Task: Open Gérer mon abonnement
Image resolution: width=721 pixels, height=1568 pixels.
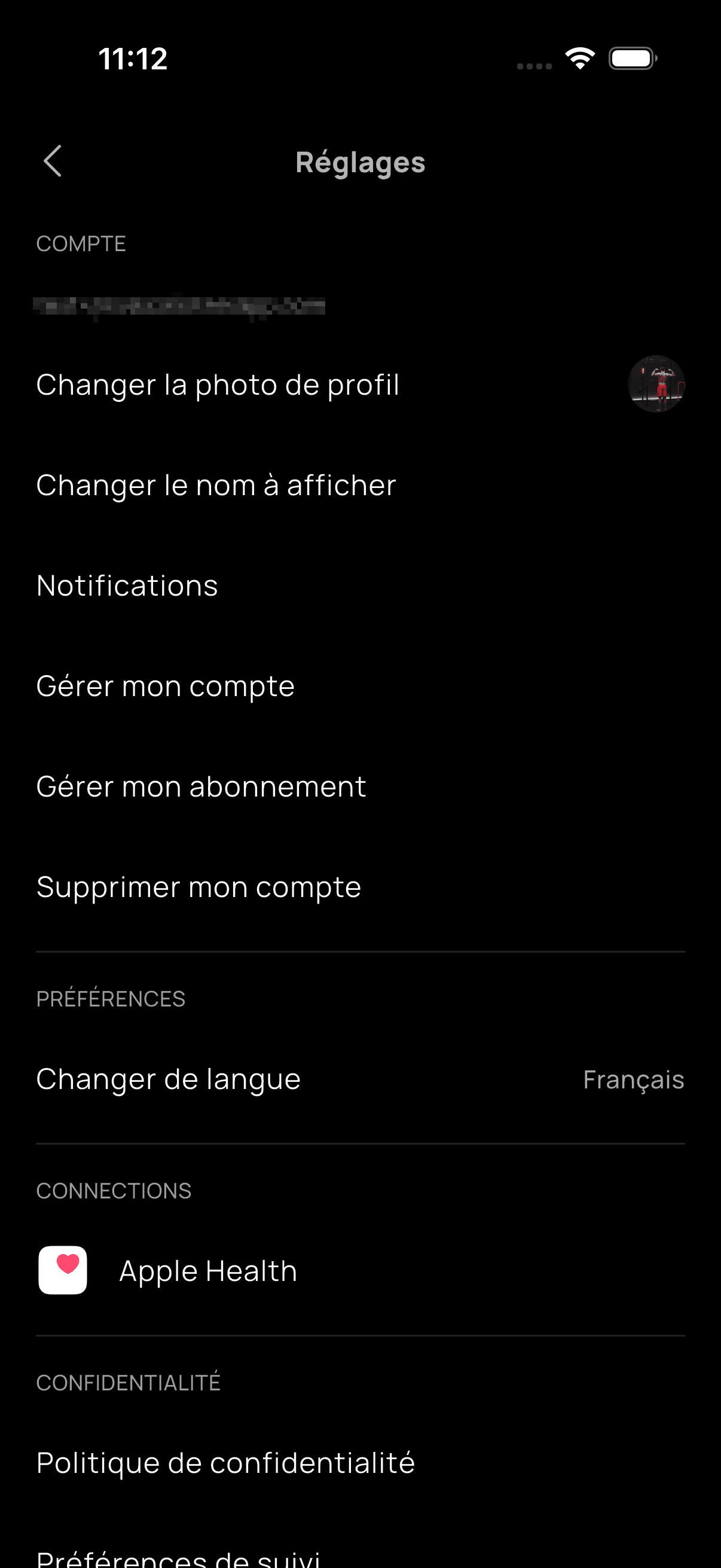Action: [201, 786]
